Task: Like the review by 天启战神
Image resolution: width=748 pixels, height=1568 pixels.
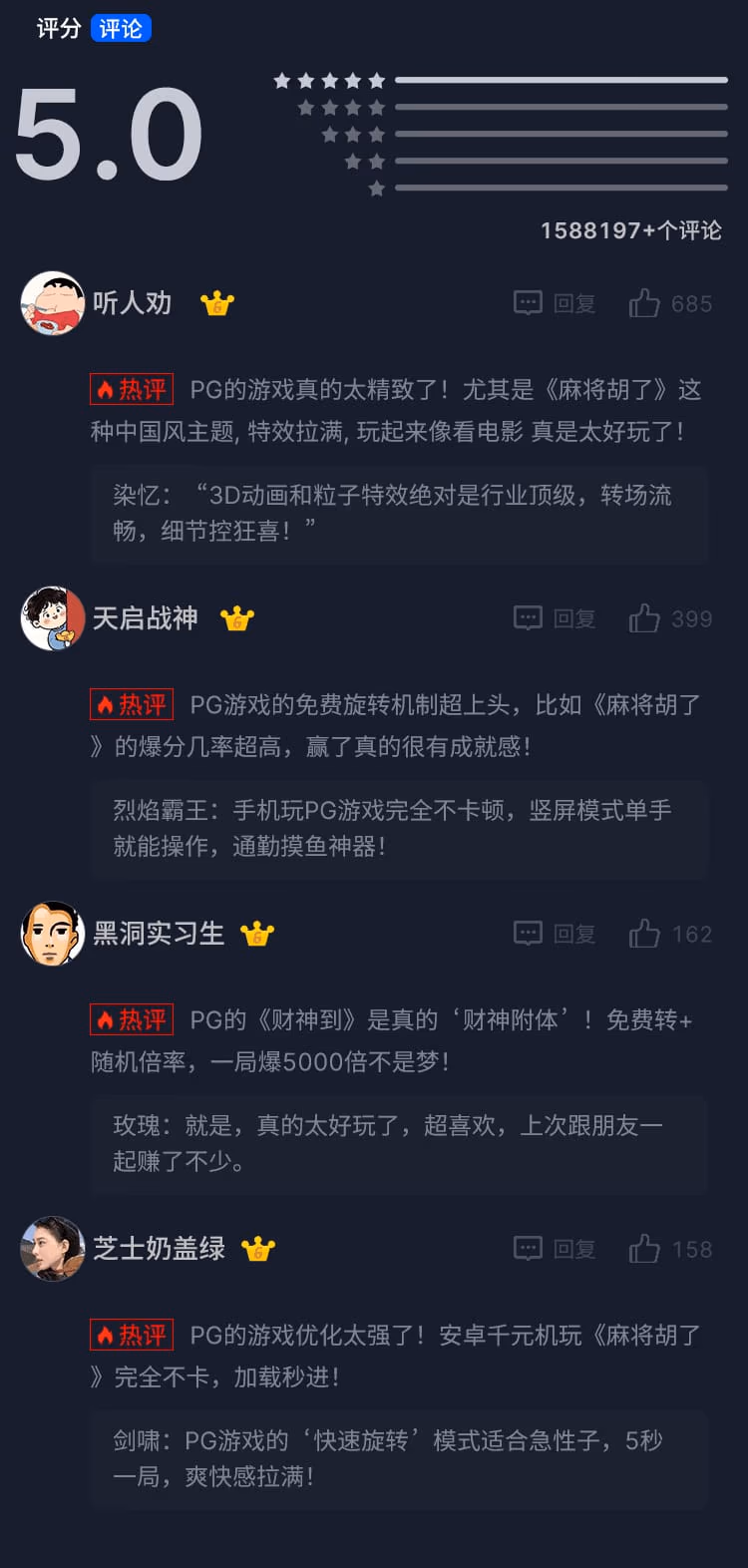Action: click(669, 618)
